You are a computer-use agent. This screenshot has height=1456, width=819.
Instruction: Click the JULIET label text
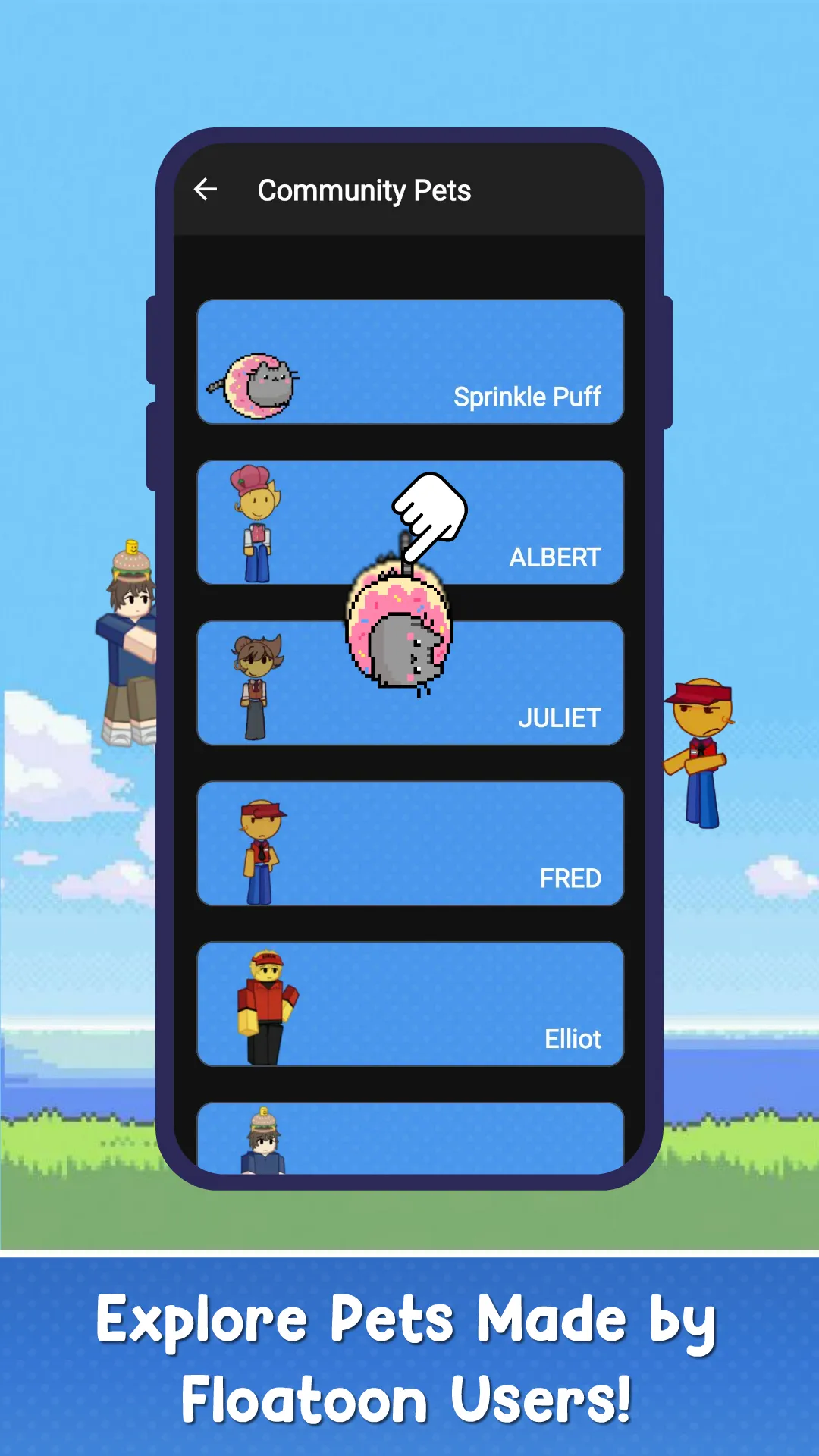pos(560,717)
